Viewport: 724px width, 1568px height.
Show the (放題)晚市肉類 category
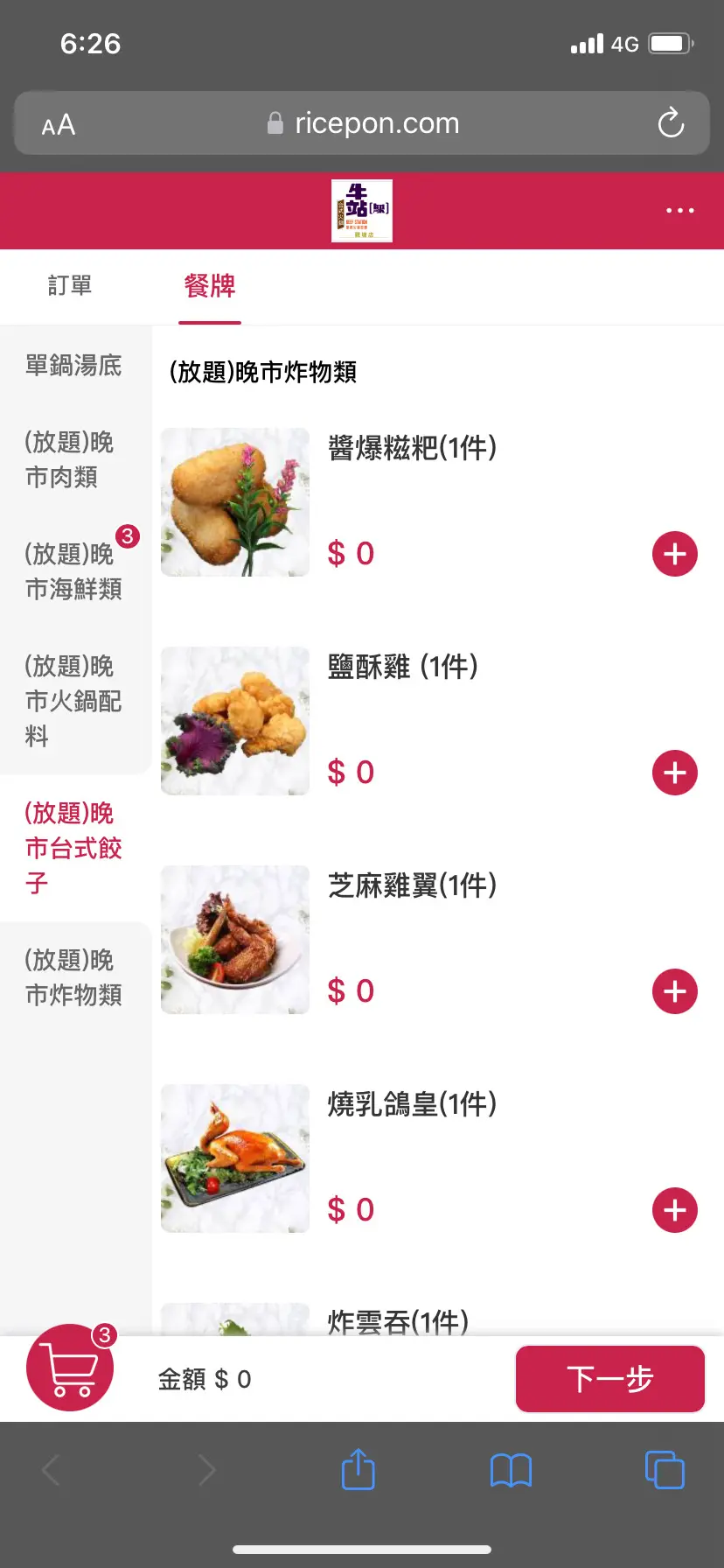(x=70, y=459)
